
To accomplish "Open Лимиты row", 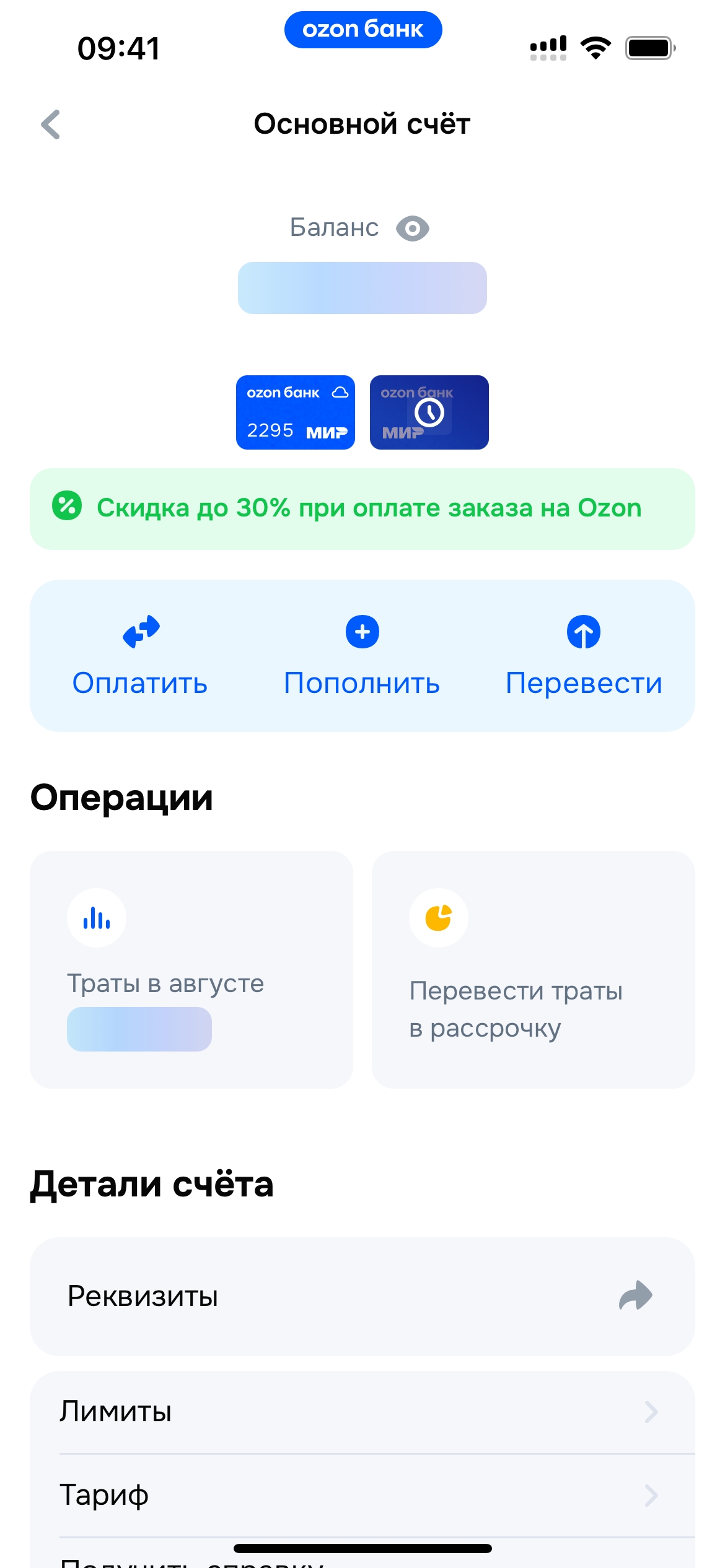I will 362,1412.
